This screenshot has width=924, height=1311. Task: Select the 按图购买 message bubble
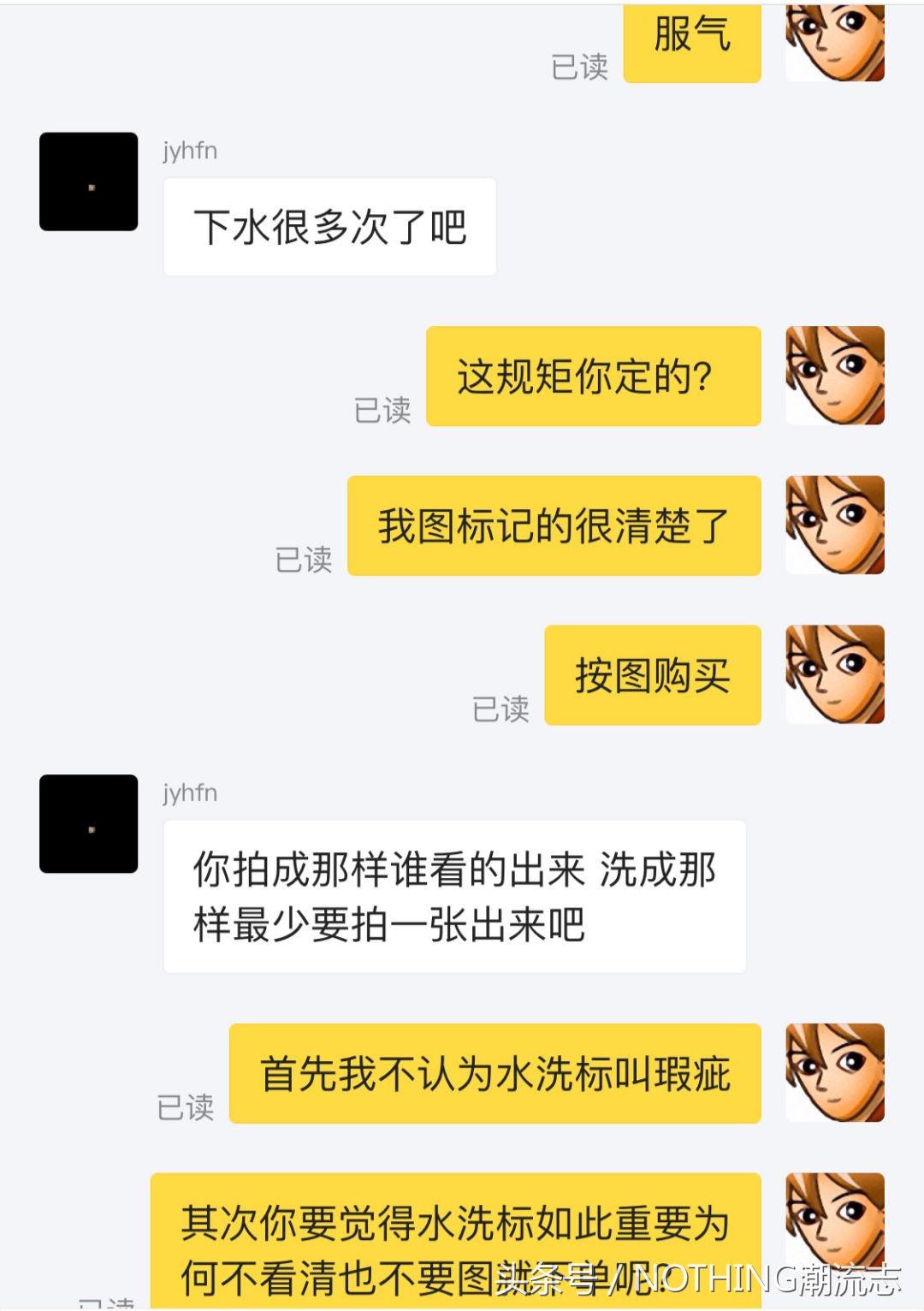point(653,676)
